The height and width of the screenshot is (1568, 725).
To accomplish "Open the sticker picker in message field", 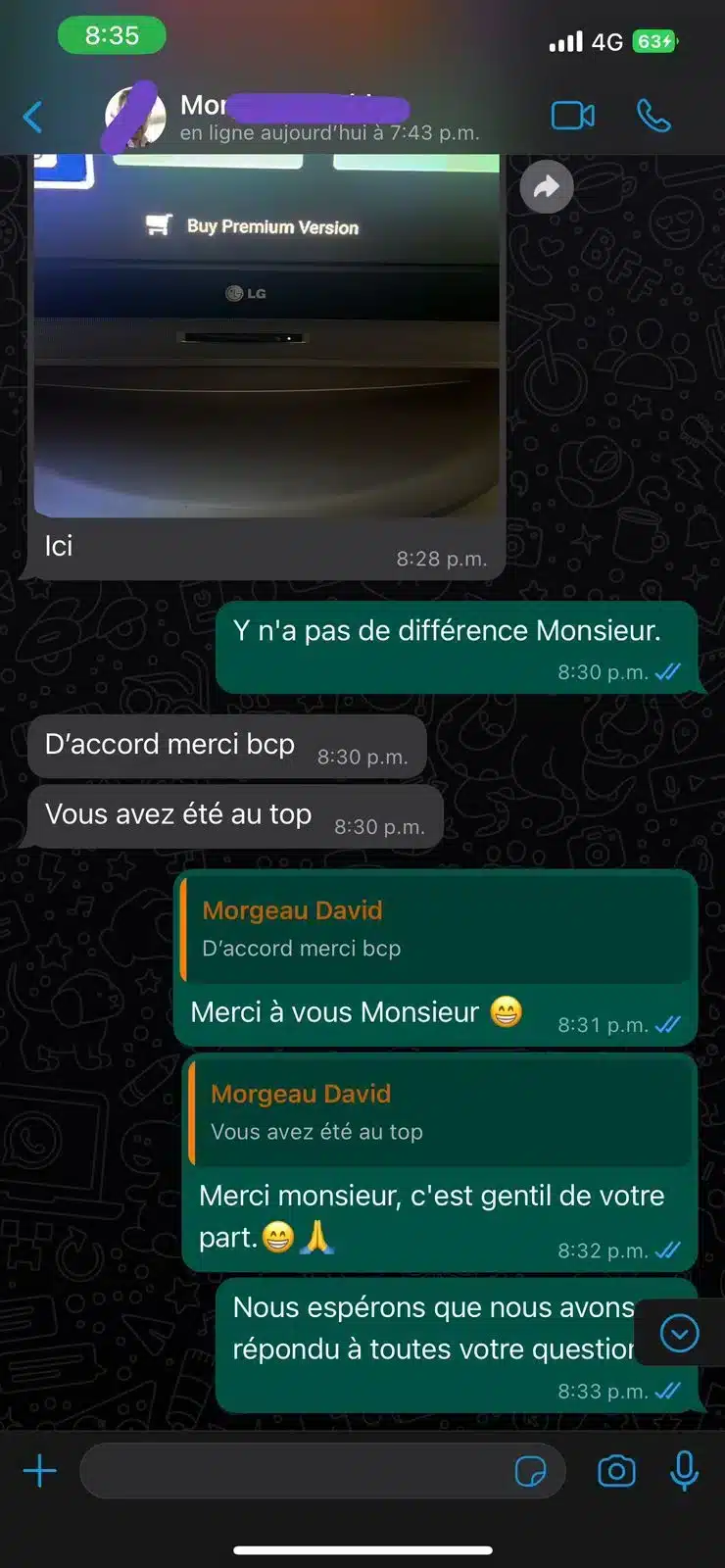I will (x=530, y=1471).
